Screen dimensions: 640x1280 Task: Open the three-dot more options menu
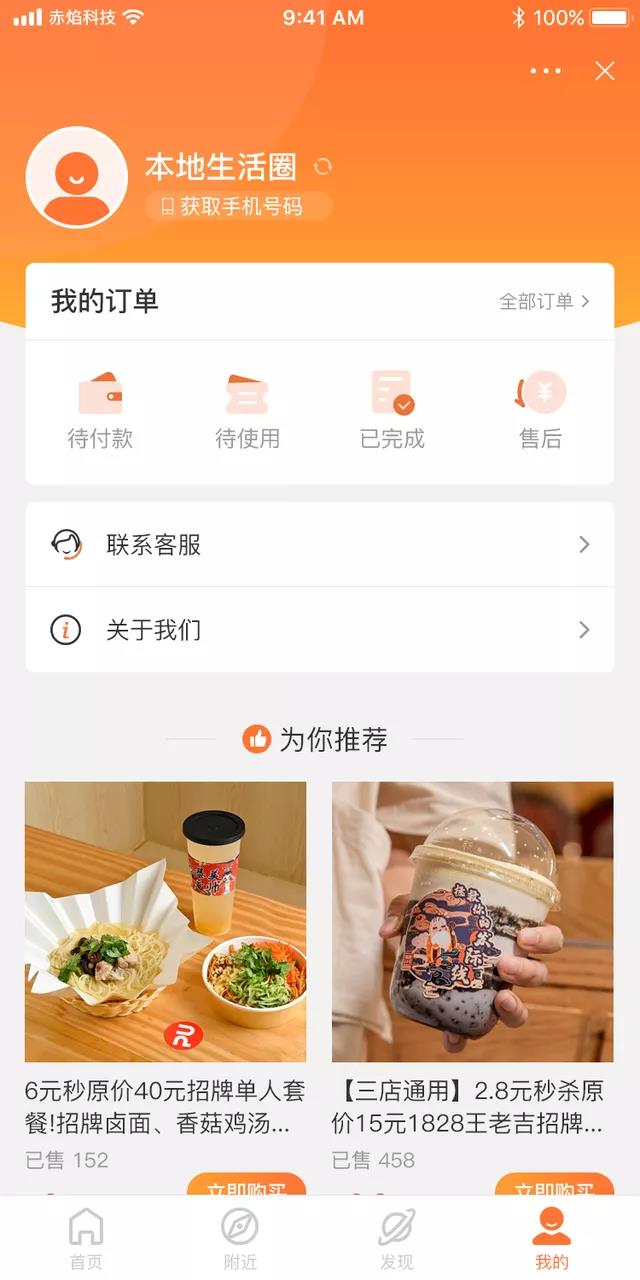[546, 71]
